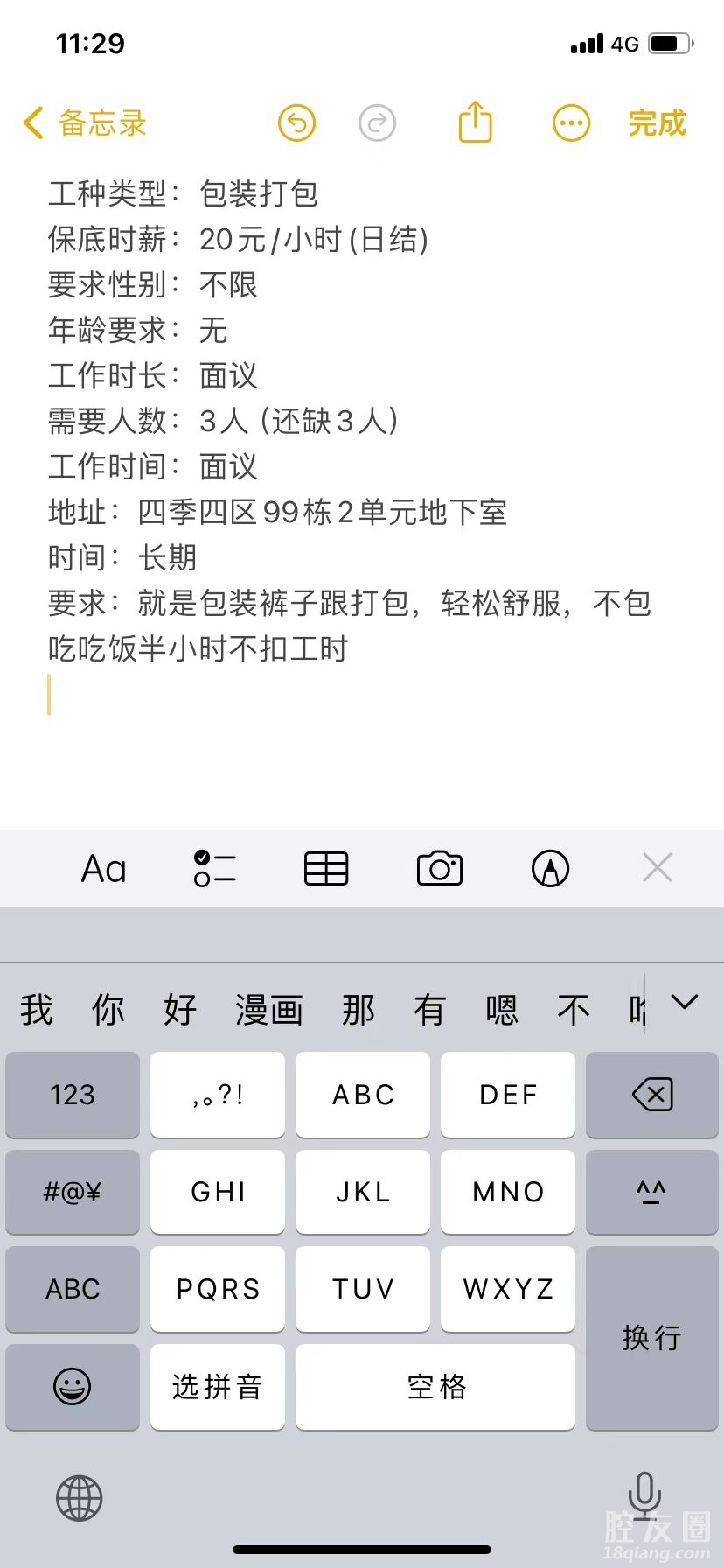Tap 完成 to finish editing
724x1568 pixels.
point(657,123)
